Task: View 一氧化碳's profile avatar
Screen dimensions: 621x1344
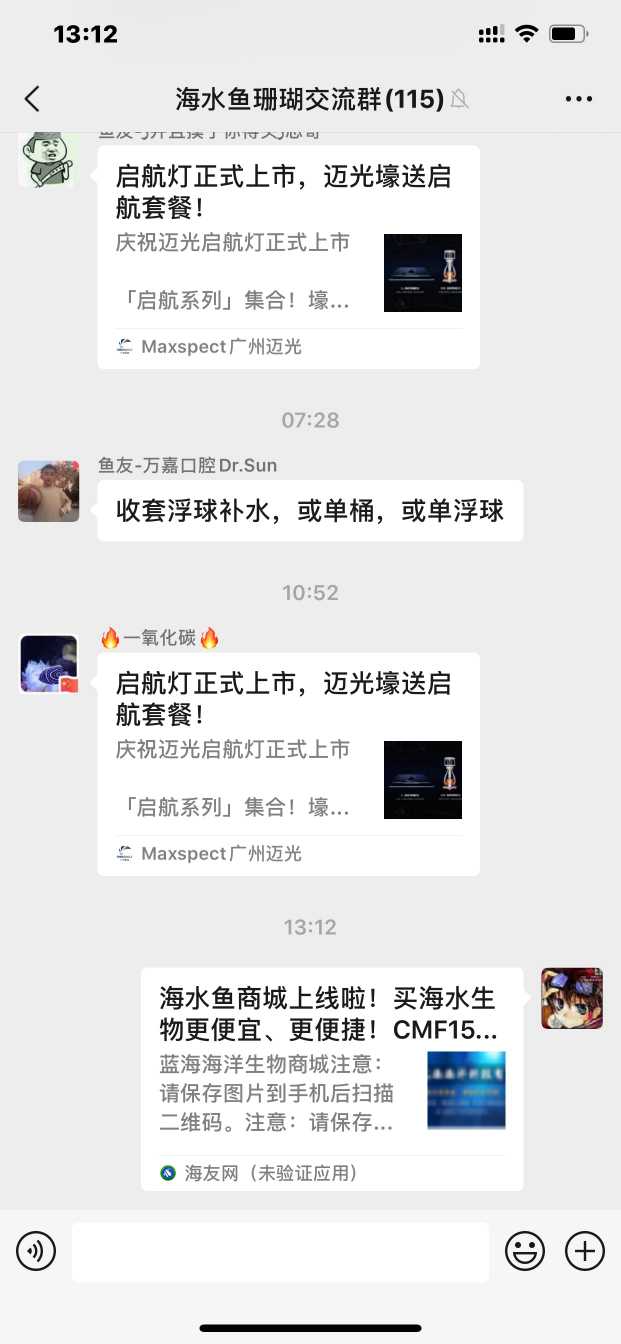Action: [48, 664]
